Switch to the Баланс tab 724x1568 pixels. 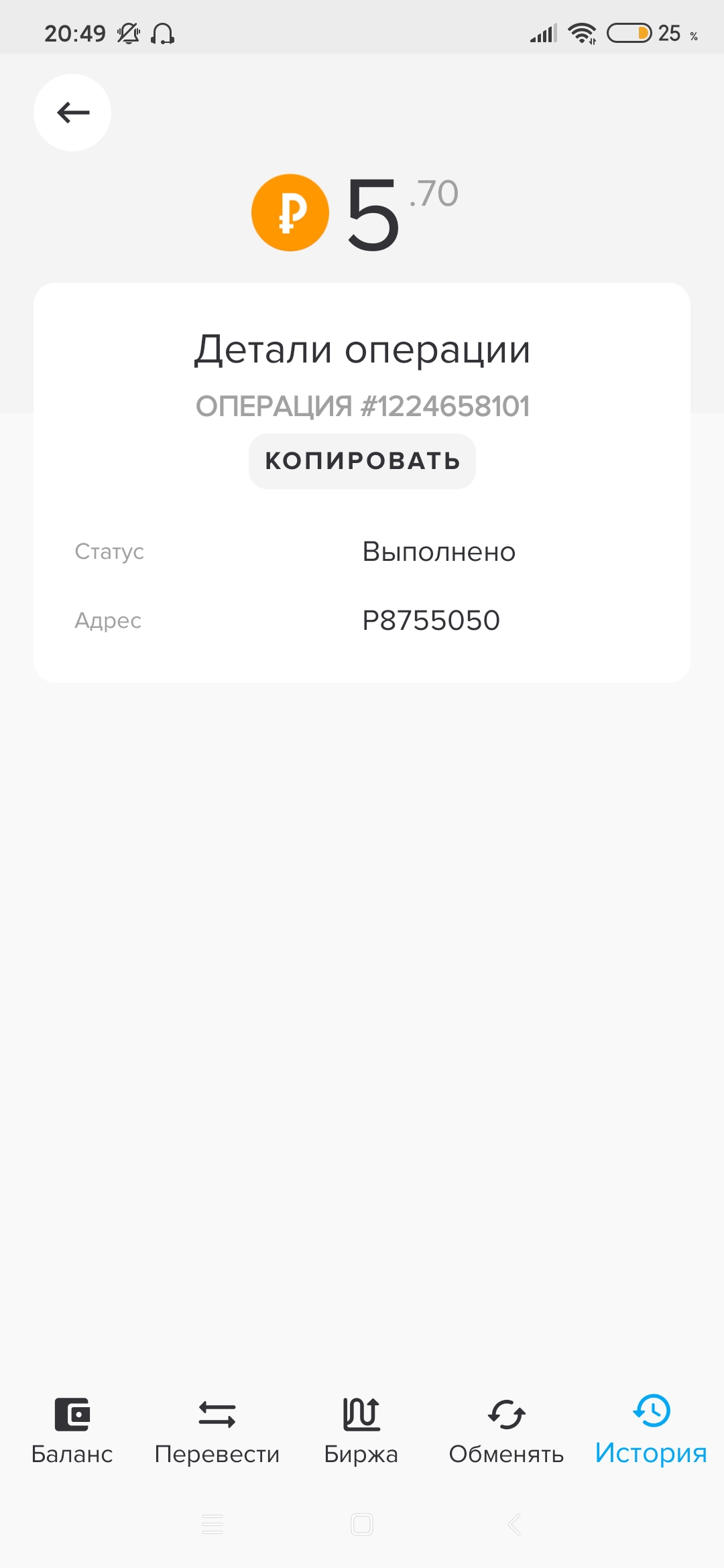tap(72, 1431)
